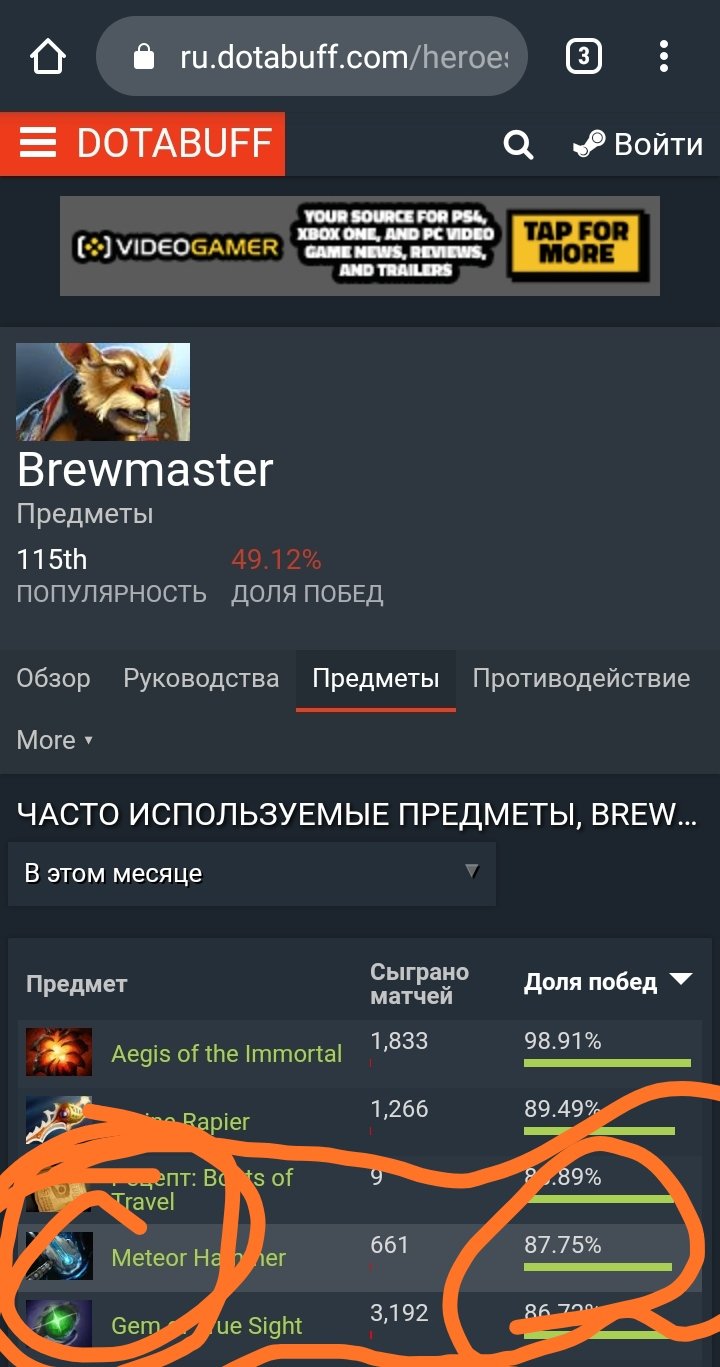Expand the More tabs dropdown
This screenshot has height=1367, width=720.
(54, 740)
